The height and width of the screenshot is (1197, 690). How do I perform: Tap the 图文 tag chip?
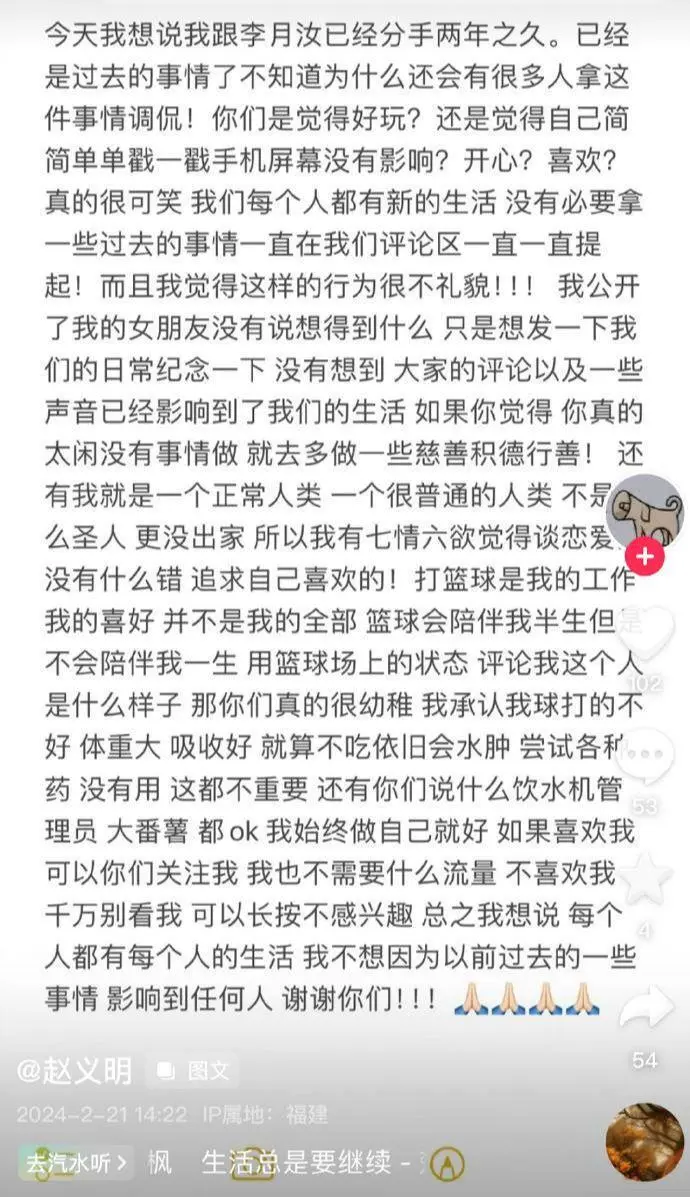coord(198,1072)
